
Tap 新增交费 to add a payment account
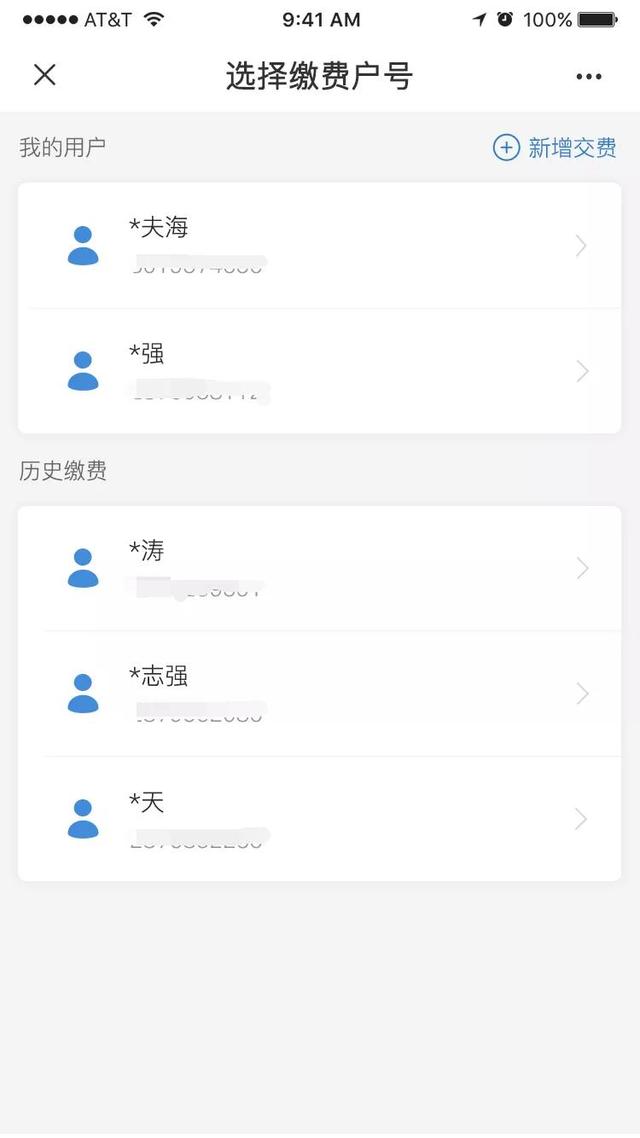click(555, 148)
